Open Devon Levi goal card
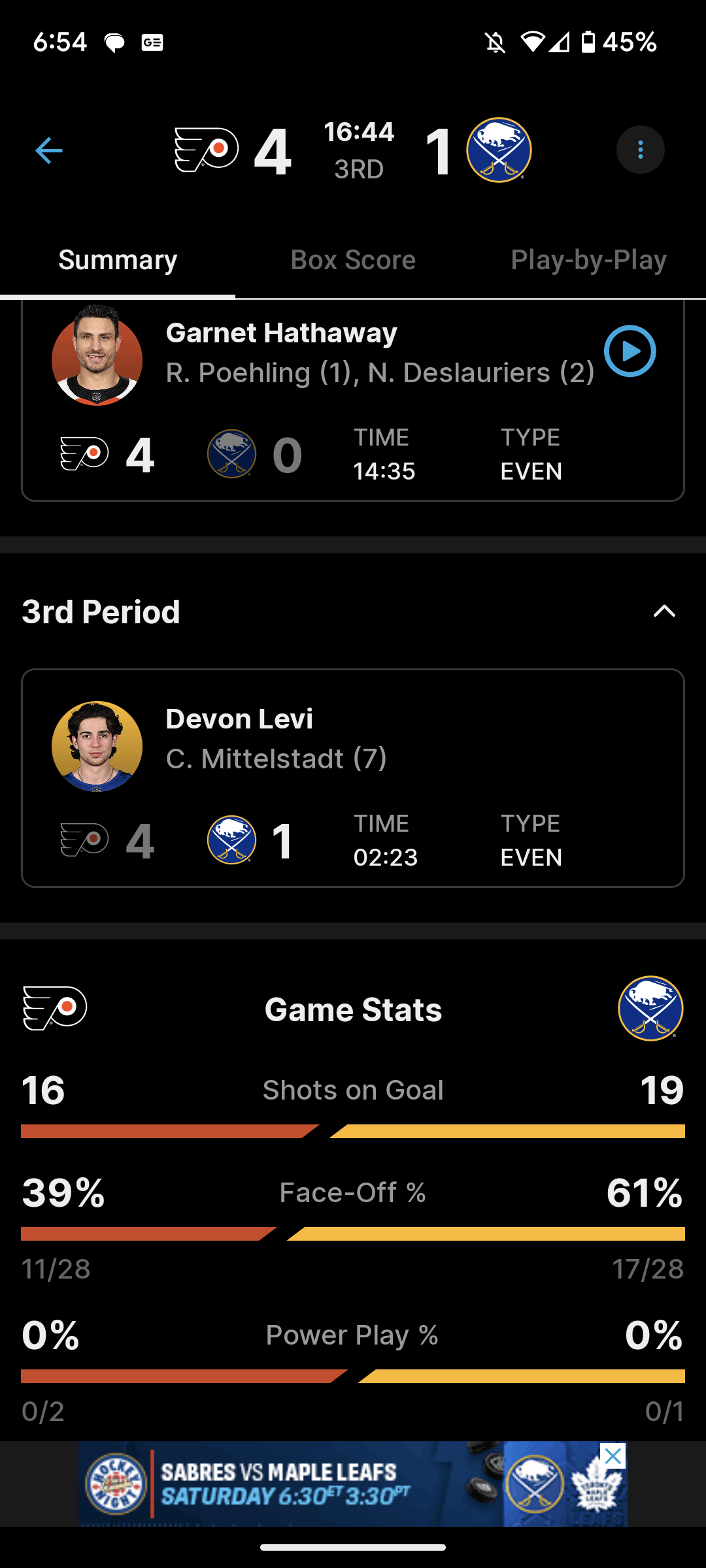Viewport: 706px width, 1568px height. (x=353, y=777)
